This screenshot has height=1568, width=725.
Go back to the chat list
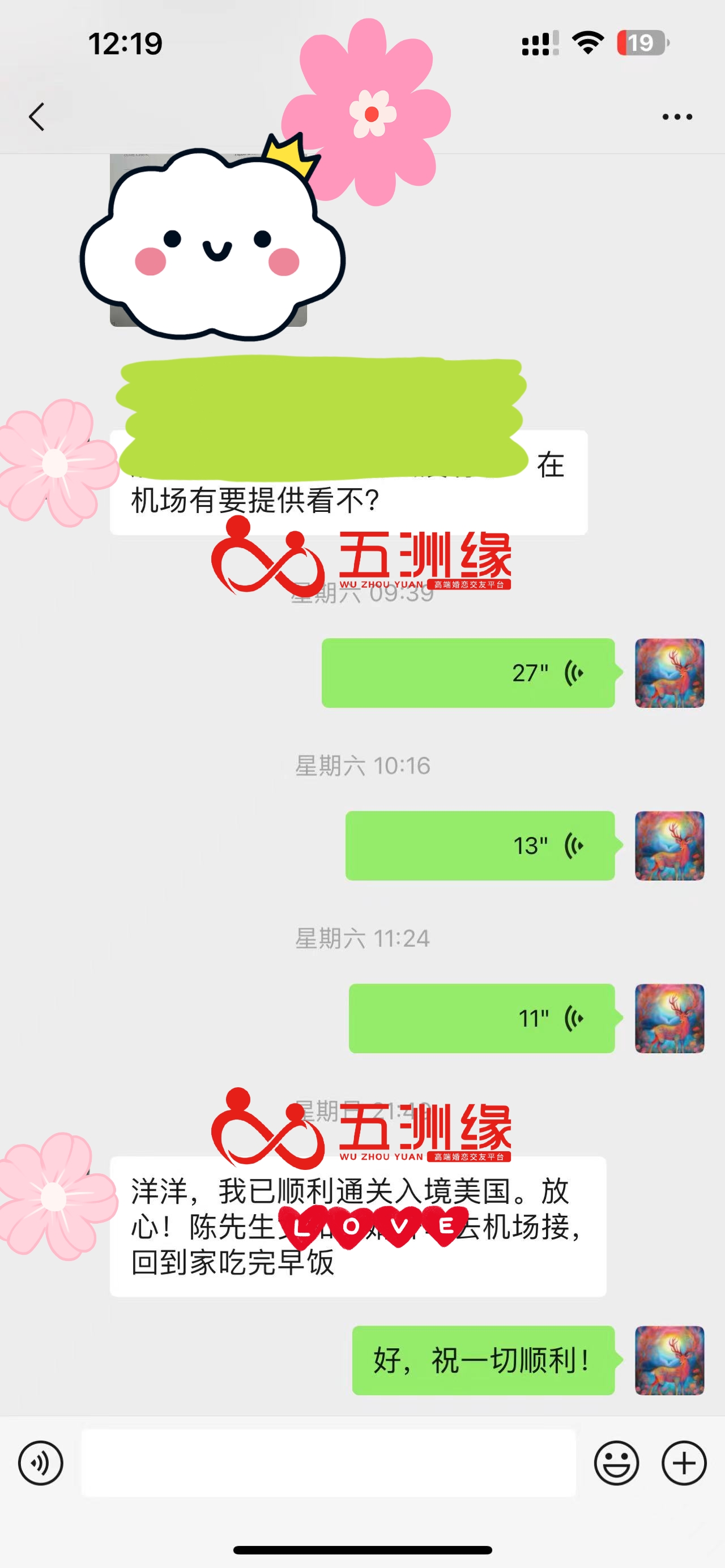(x=36, y=116)
